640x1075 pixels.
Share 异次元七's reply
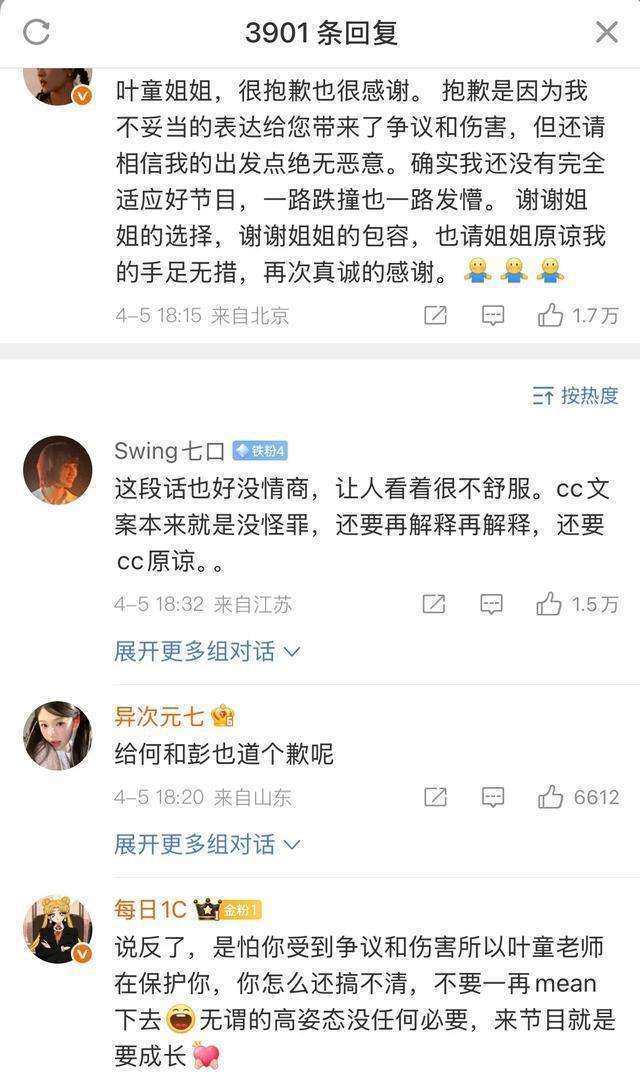click(435, 797)
